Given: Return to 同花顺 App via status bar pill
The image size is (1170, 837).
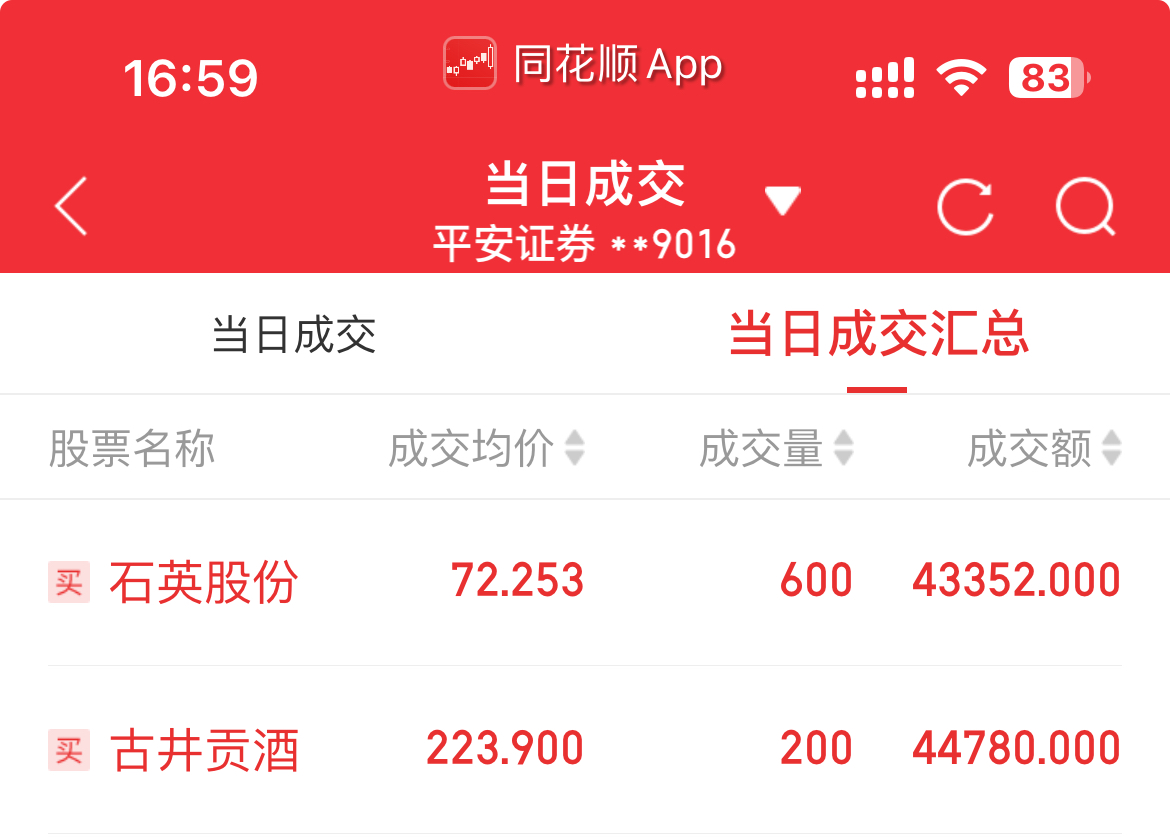Looking at the screenshot, I should click(x=584, y=64).
